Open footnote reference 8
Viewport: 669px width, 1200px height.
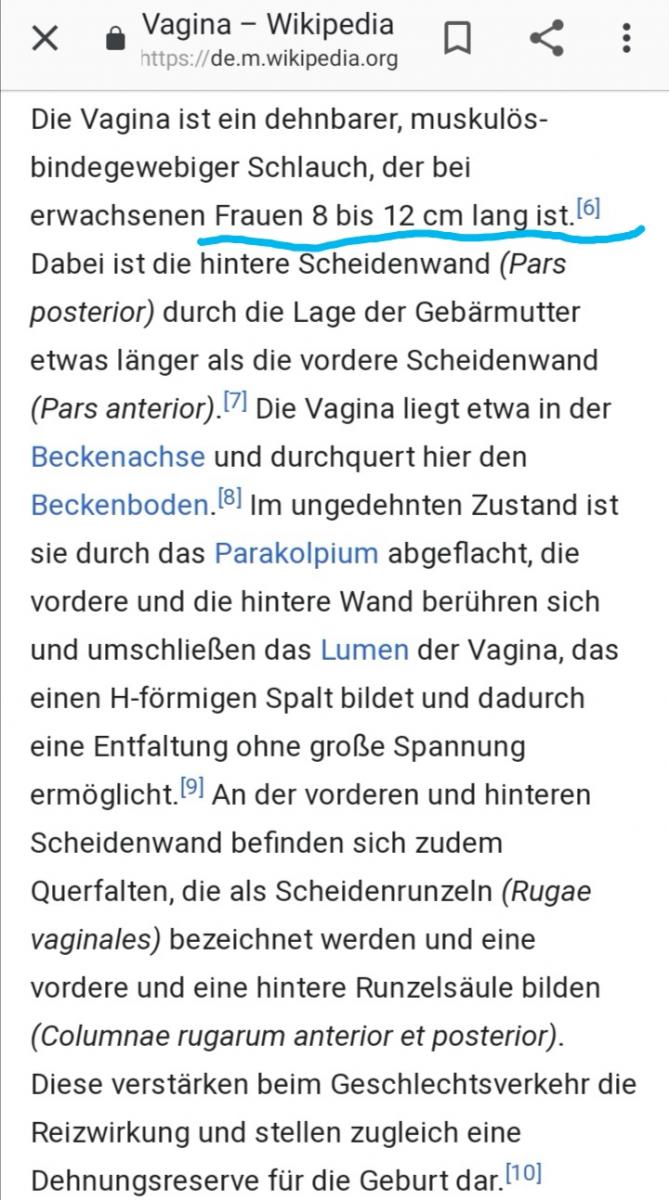pyautogui.click(x=230, y=498)
